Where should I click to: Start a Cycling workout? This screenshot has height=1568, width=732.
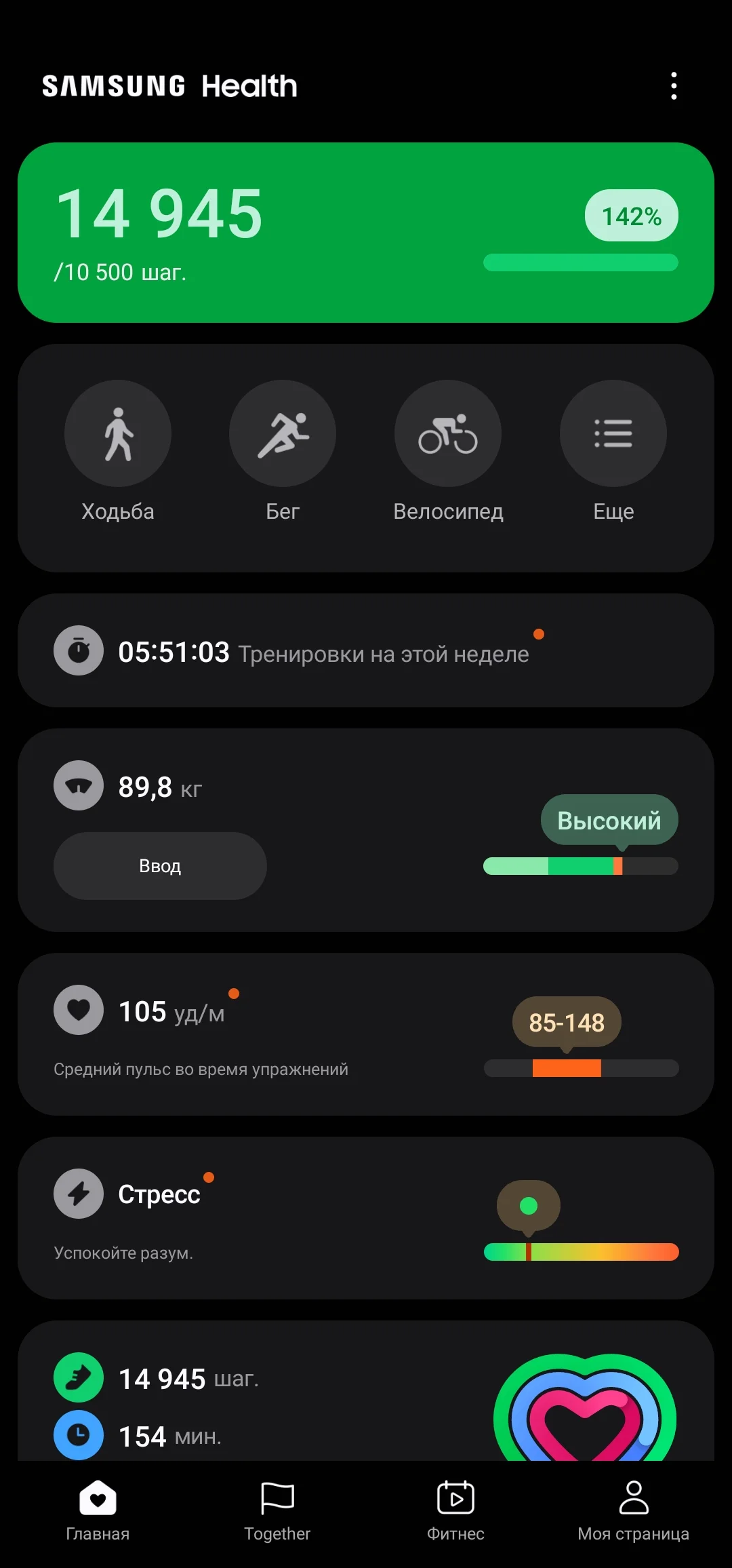447,433
